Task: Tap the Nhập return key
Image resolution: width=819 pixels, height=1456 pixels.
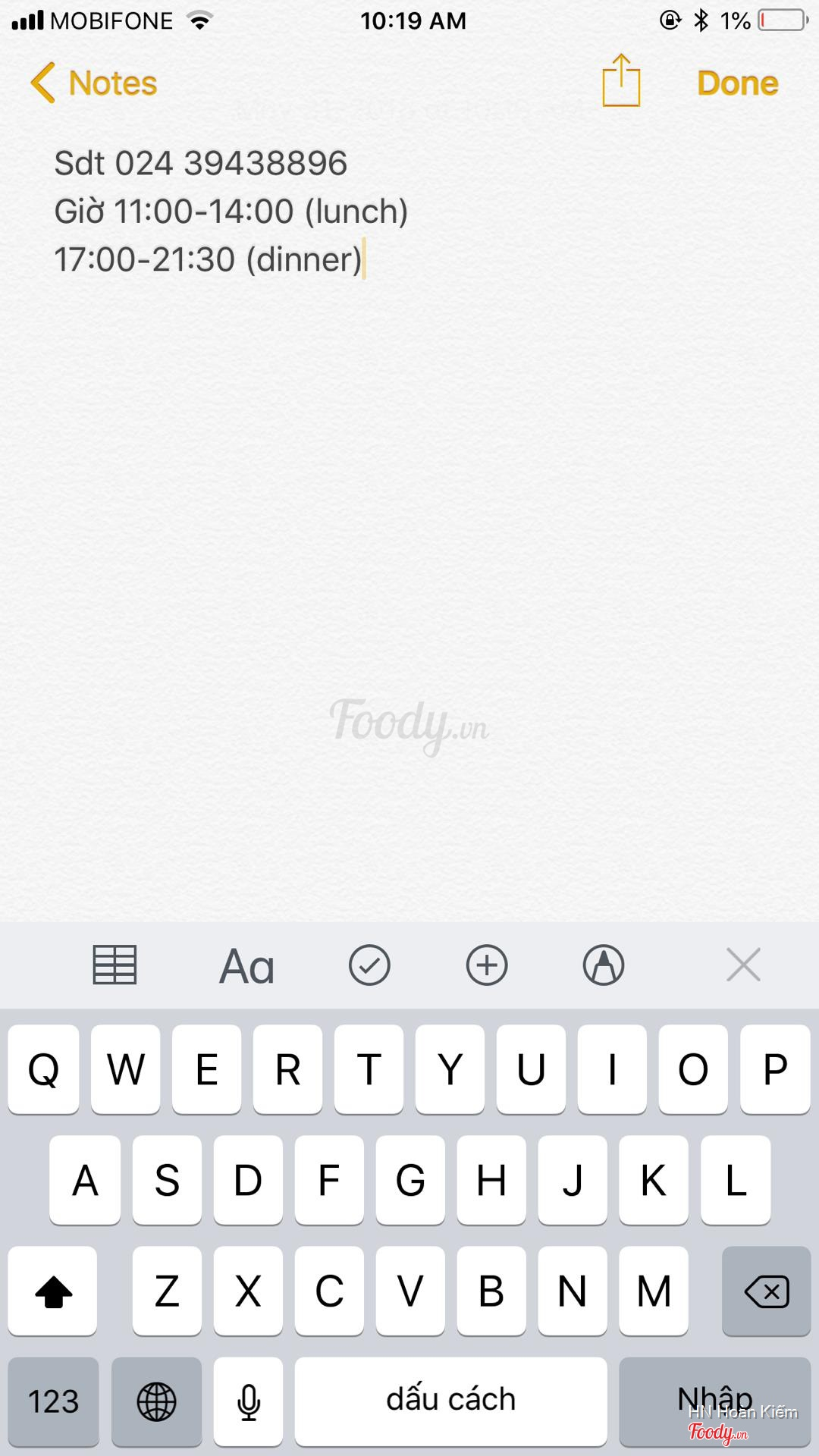Action: (714, 1401)
